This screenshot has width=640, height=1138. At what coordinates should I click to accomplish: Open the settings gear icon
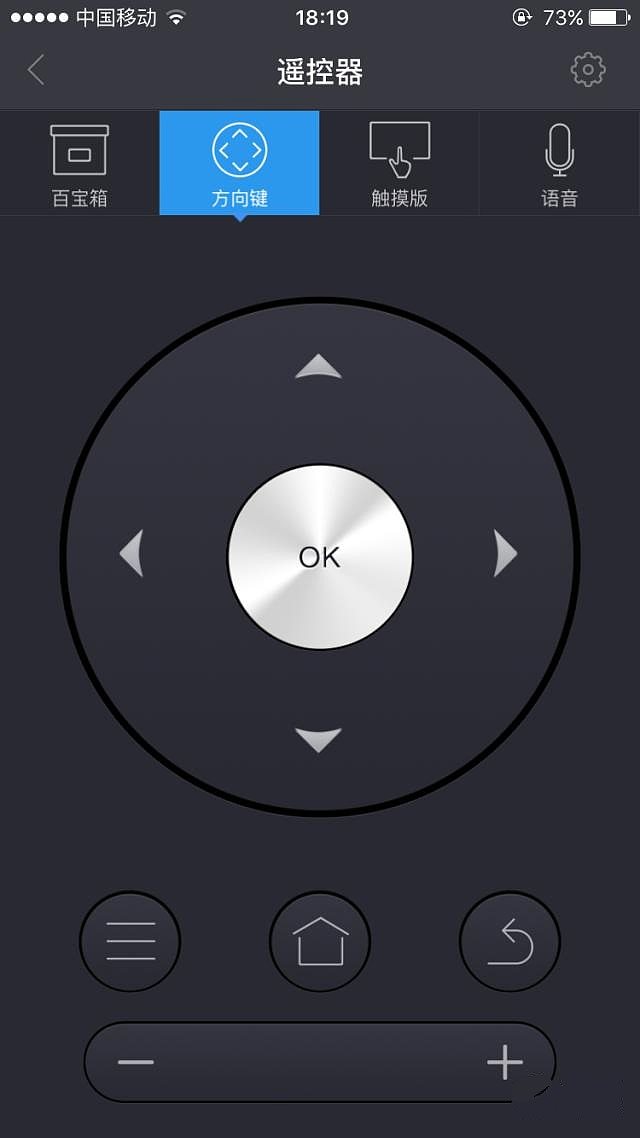(588, 70)
